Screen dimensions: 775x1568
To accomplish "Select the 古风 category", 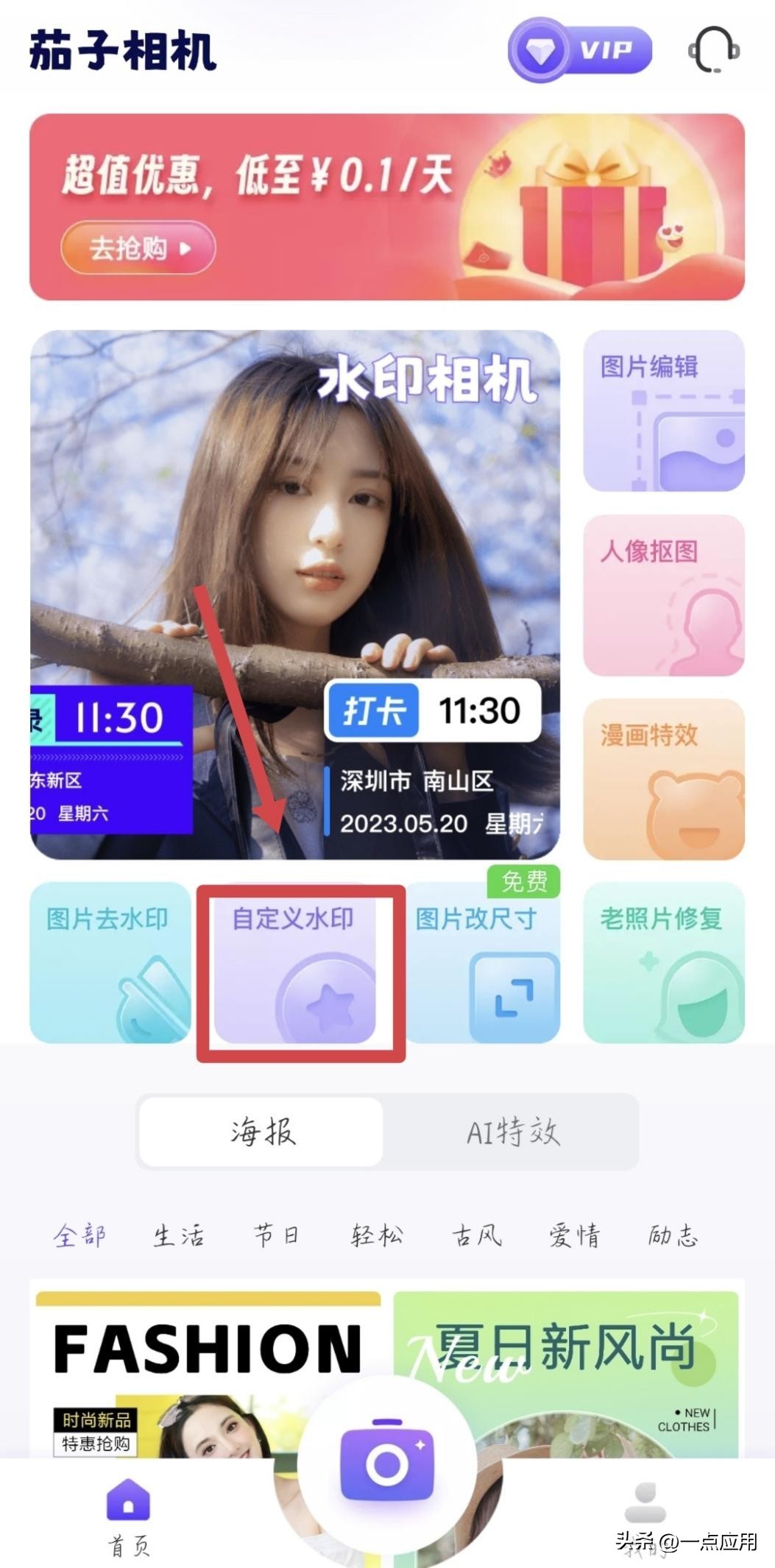I will (x=476, y=1235).
